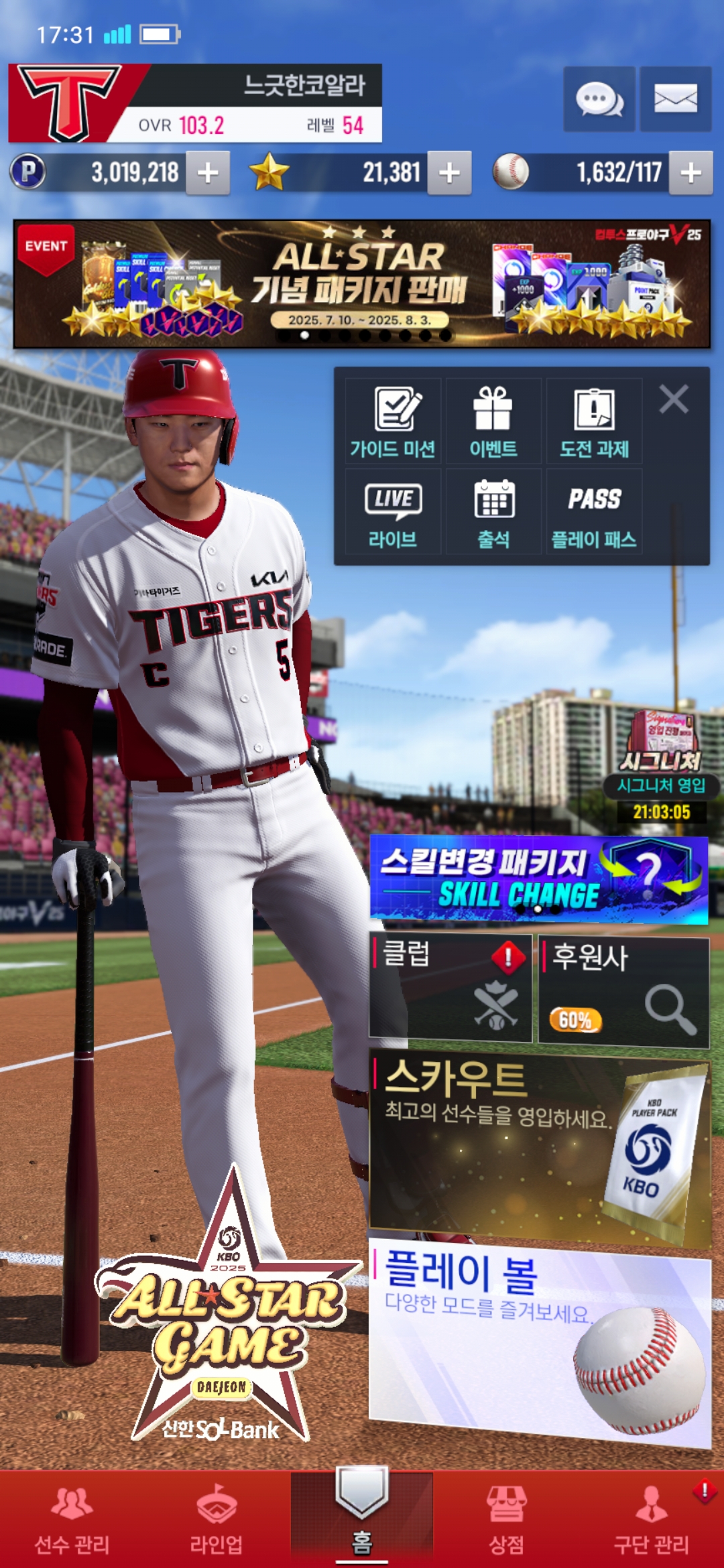Open the 스킬변경 패키지 SKILL CHANGE banner
Viewport: 724px width, 1568px height.
click(x=539, y=879)
